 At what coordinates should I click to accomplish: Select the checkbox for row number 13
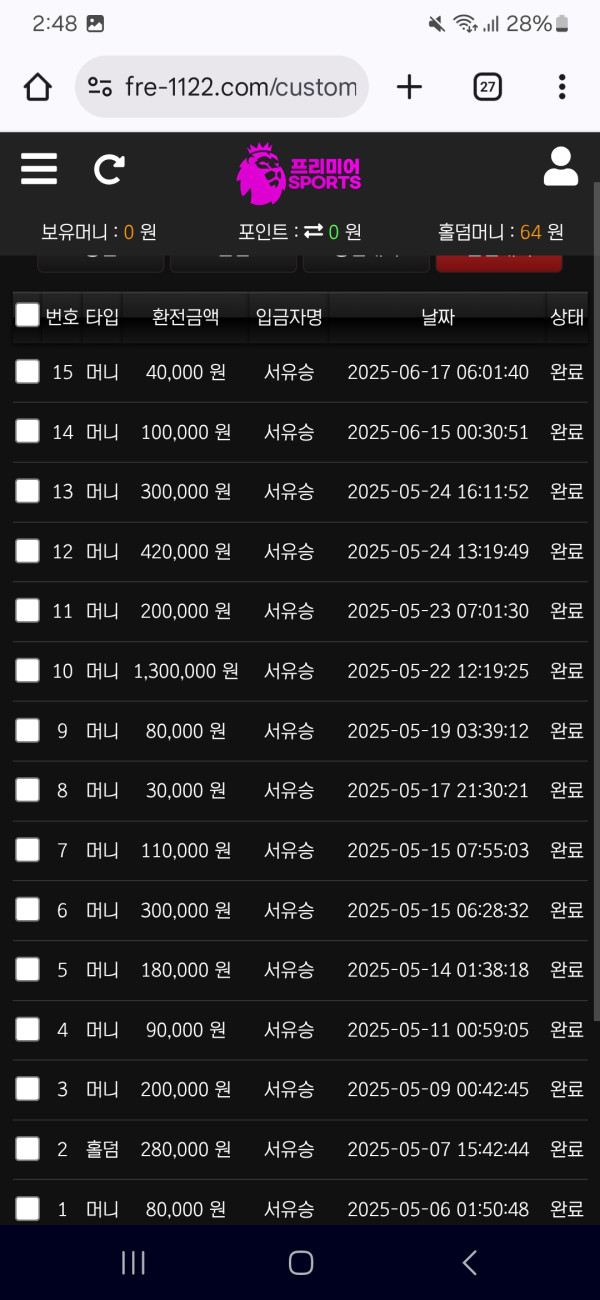[27, 491]
